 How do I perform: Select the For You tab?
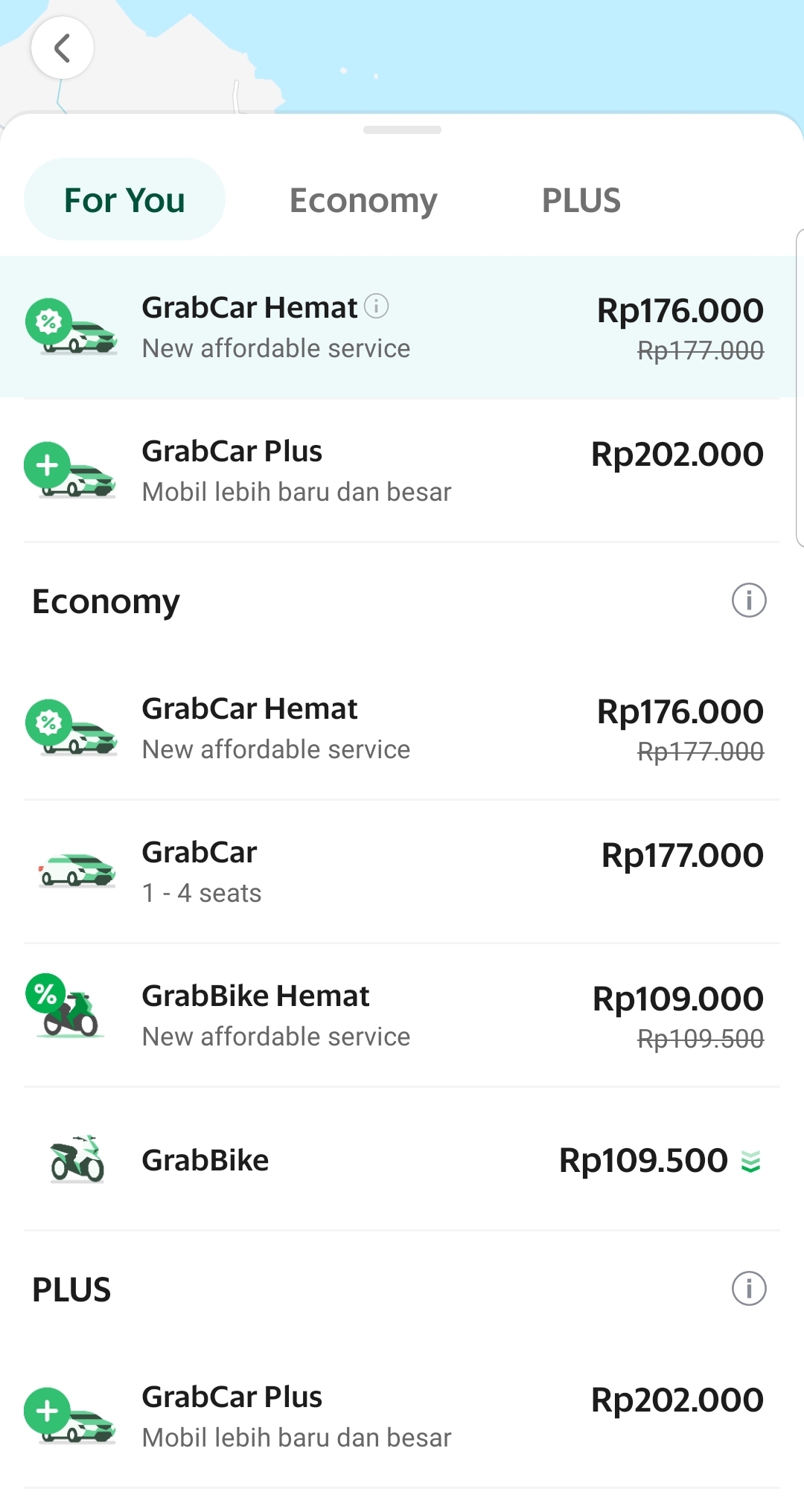click(124, 199)
